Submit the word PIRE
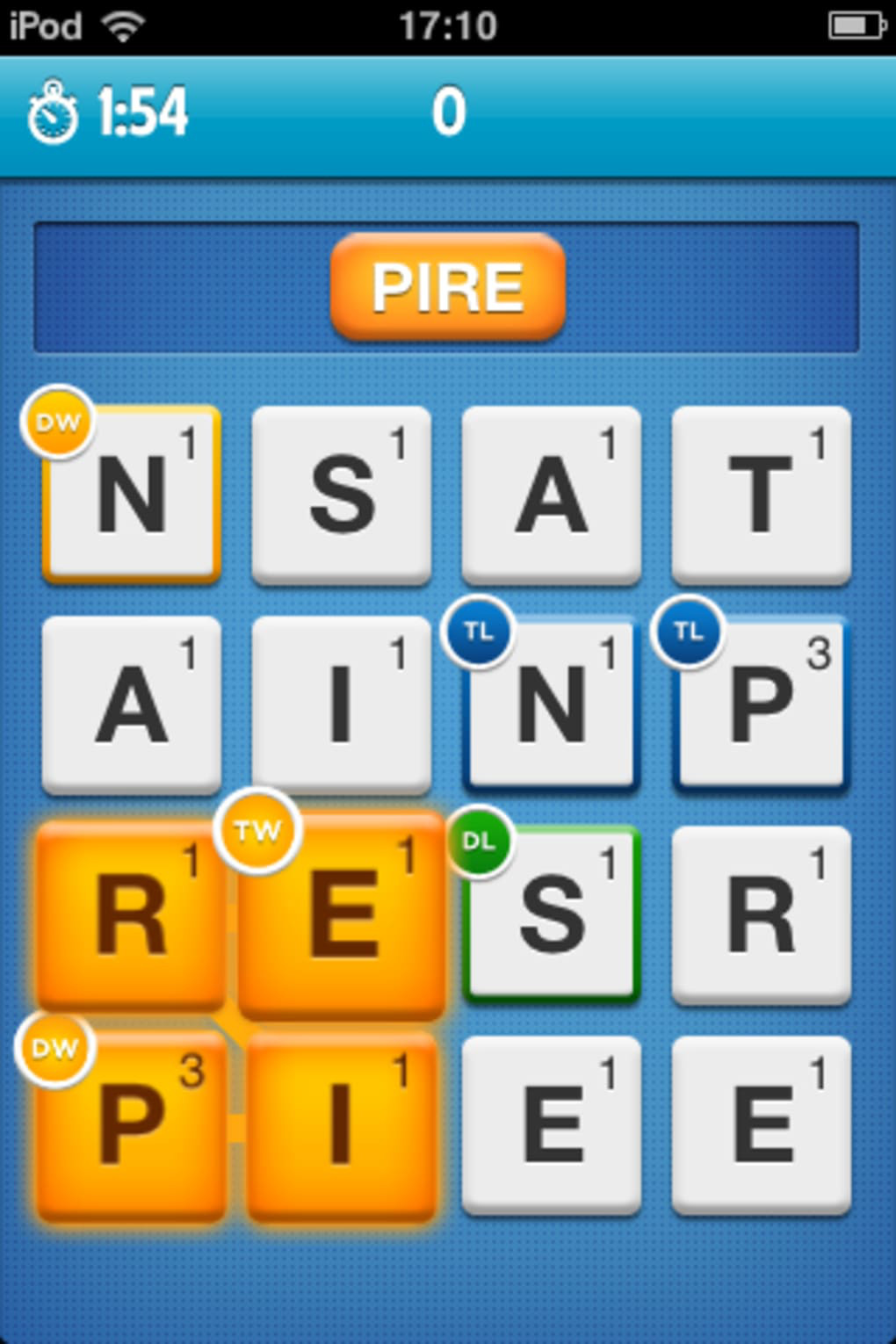896x1344 pixels. [x=447, y=287]
